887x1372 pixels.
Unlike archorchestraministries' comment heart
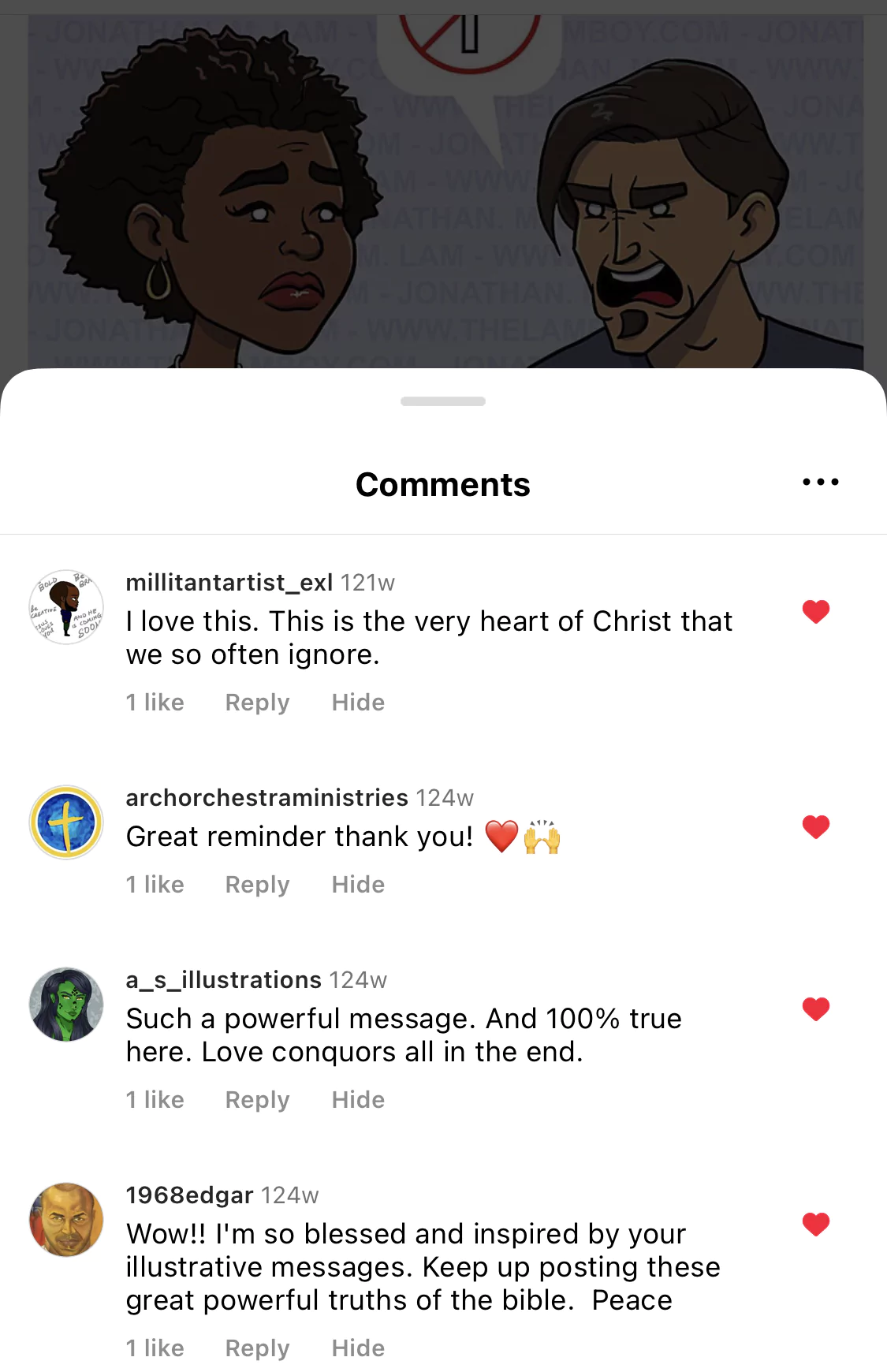coord(816,826)
